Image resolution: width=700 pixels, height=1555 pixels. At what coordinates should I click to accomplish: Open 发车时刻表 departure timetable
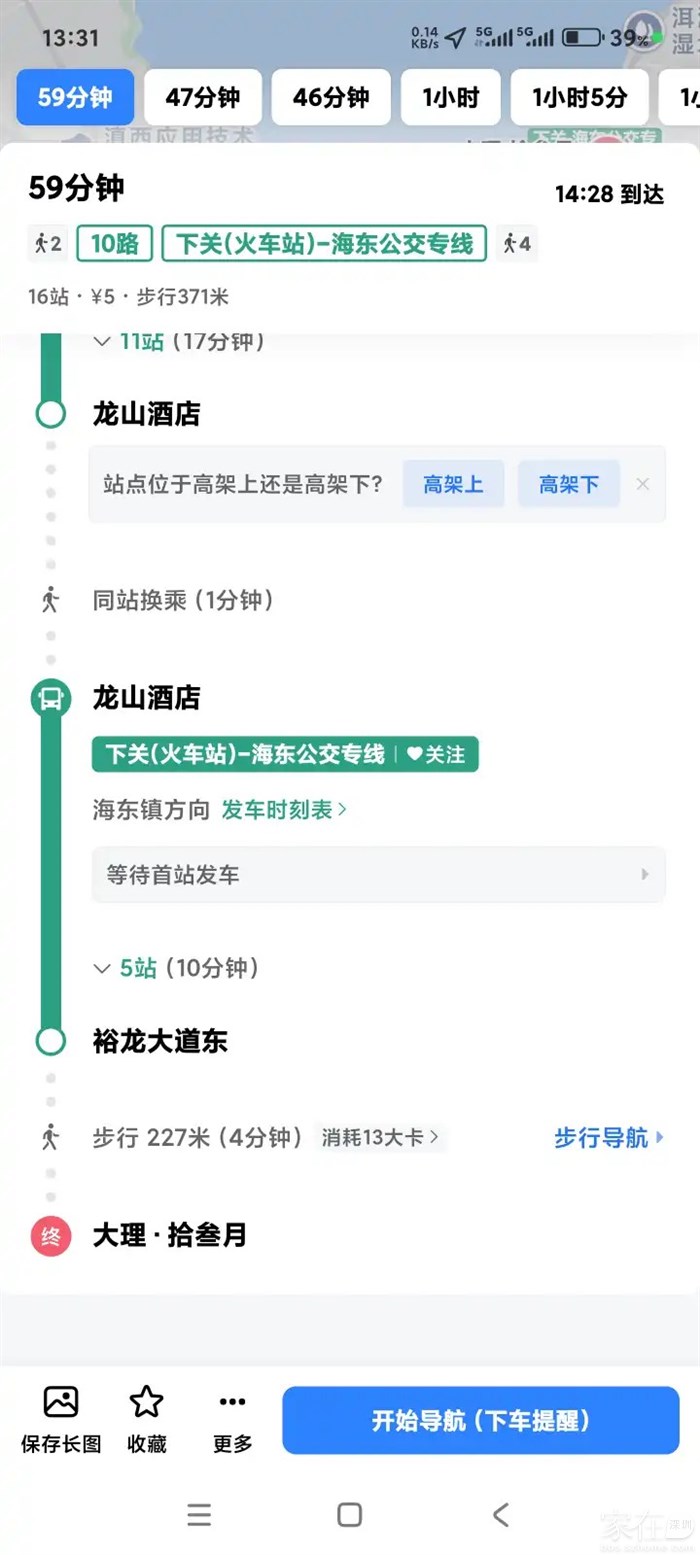click(x=284, y=809)
